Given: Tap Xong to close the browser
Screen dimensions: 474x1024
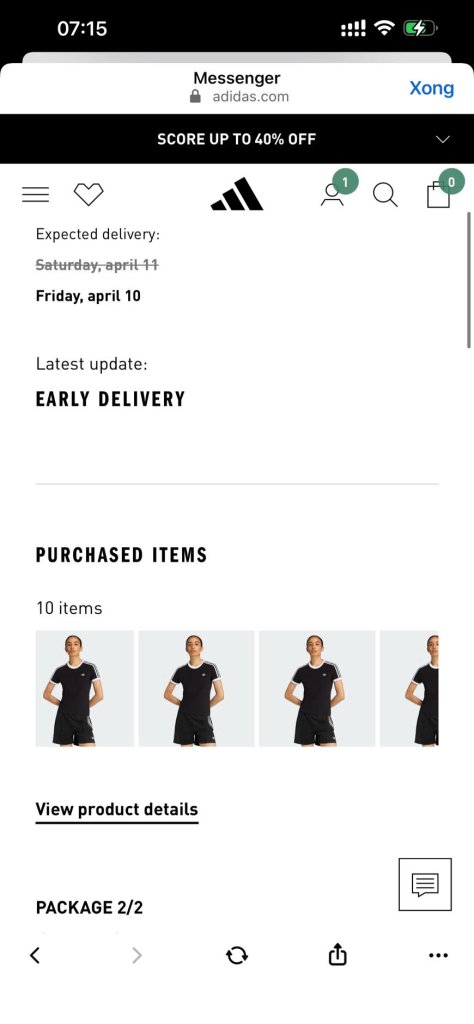Looking at the screenshot, I should [x=431, y=88].
